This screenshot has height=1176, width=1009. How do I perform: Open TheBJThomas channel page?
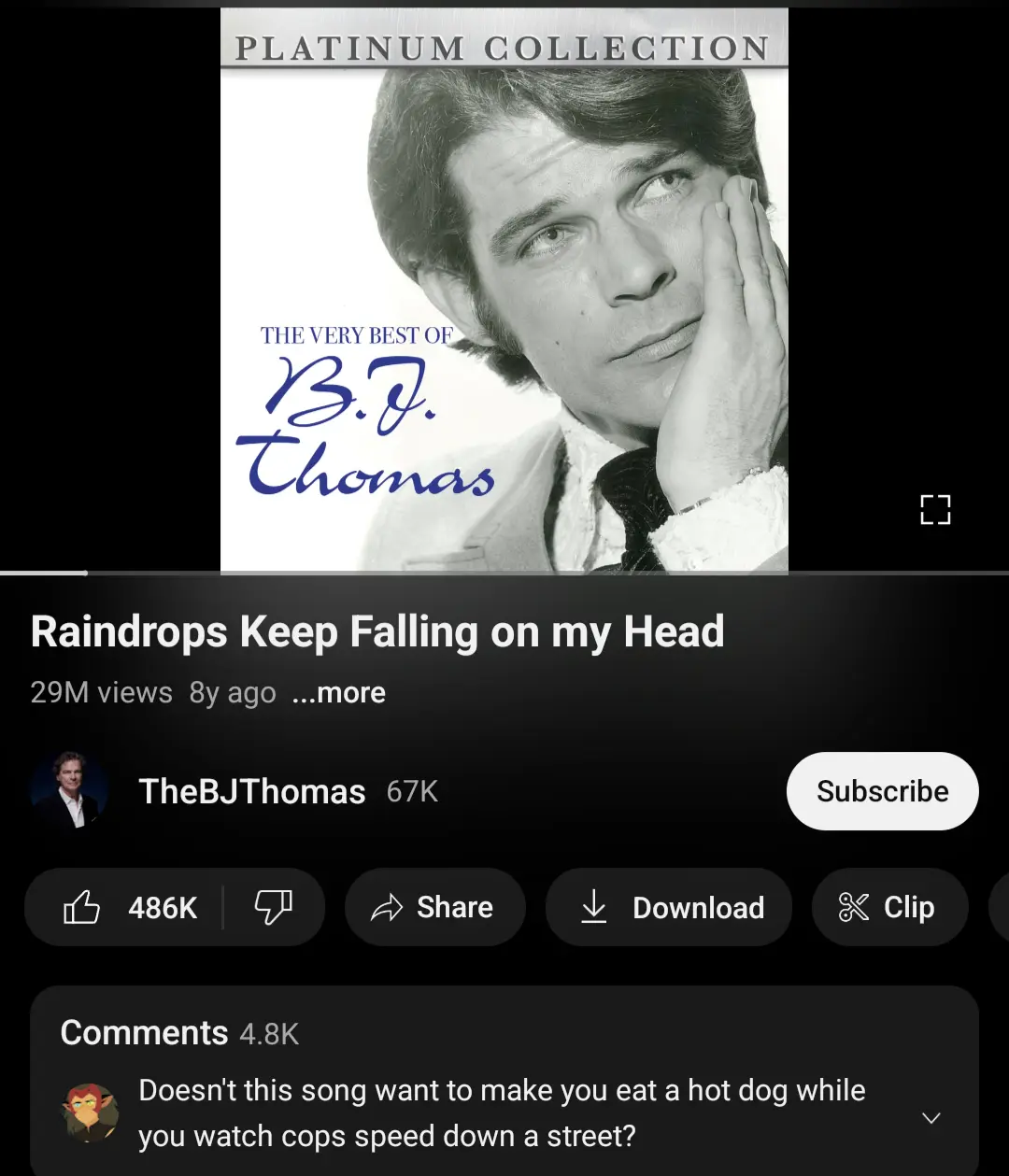[x=251, y=791]
